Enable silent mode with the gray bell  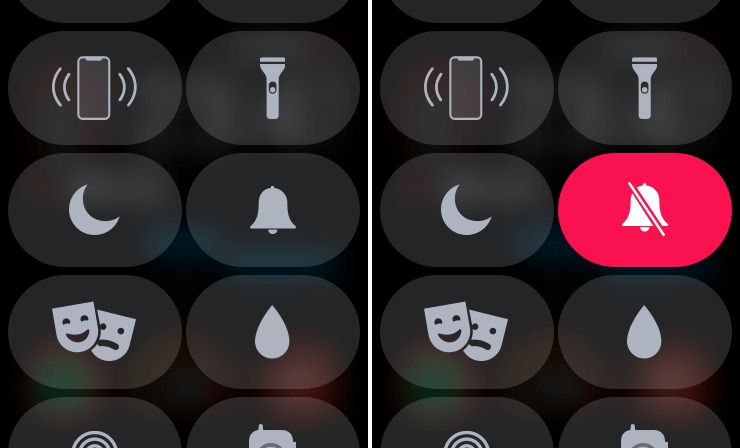272,210
